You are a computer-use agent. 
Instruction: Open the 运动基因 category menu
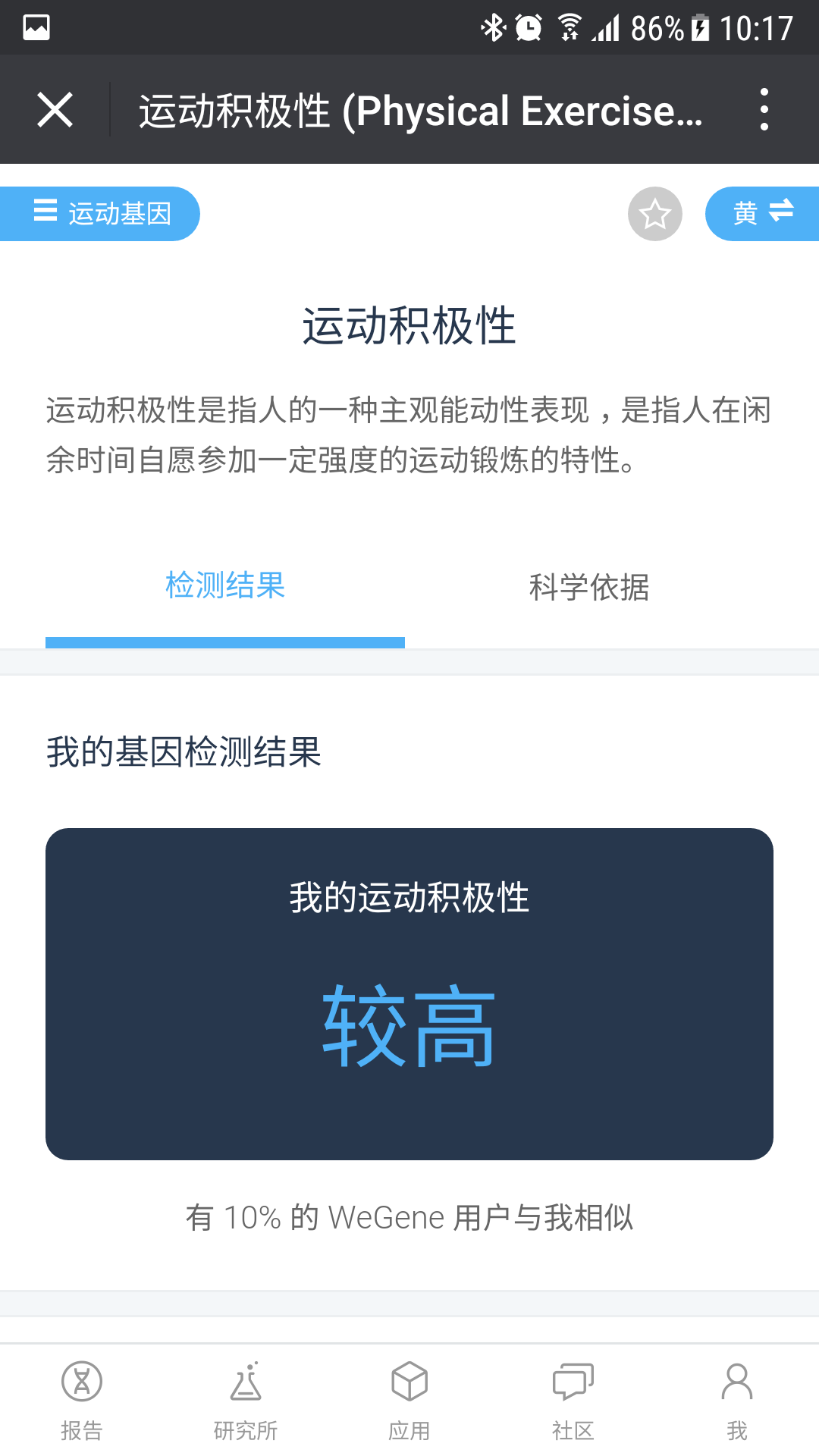(x=100, y=214)
